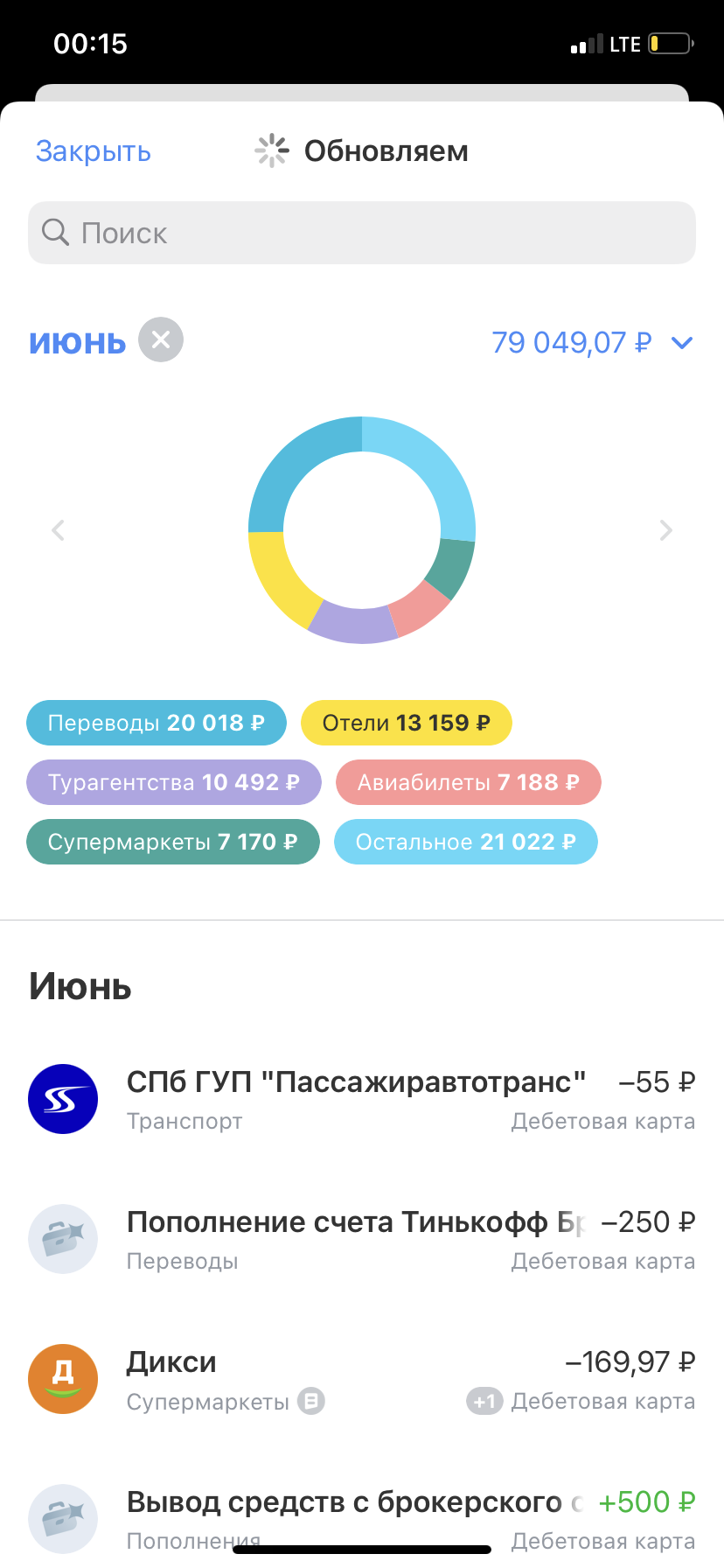
Task: Go to next month with right arrow
Action: click(665, 529)
